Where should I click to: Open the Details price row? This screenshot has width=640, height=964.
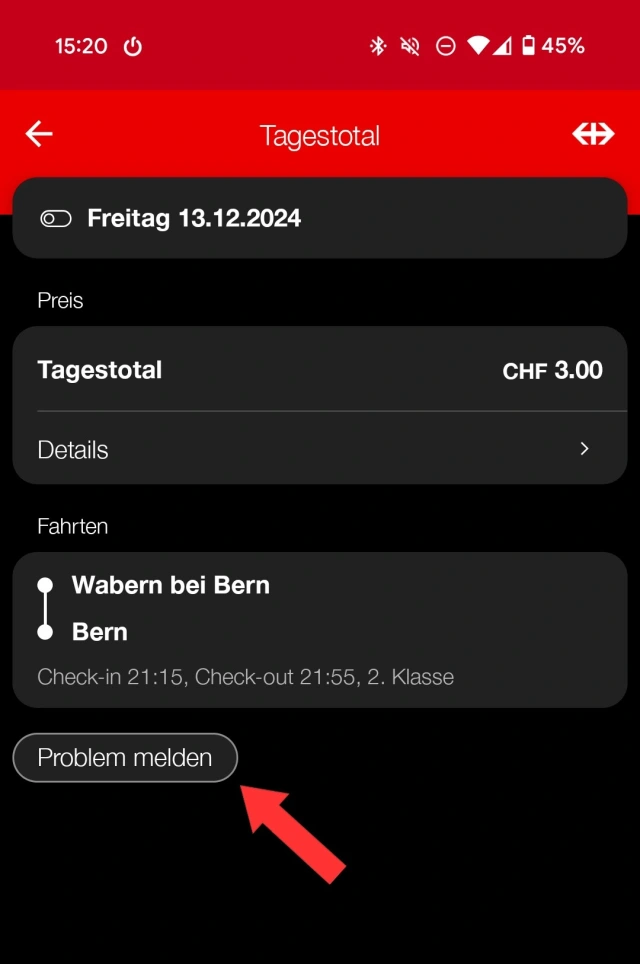(319, 449)
